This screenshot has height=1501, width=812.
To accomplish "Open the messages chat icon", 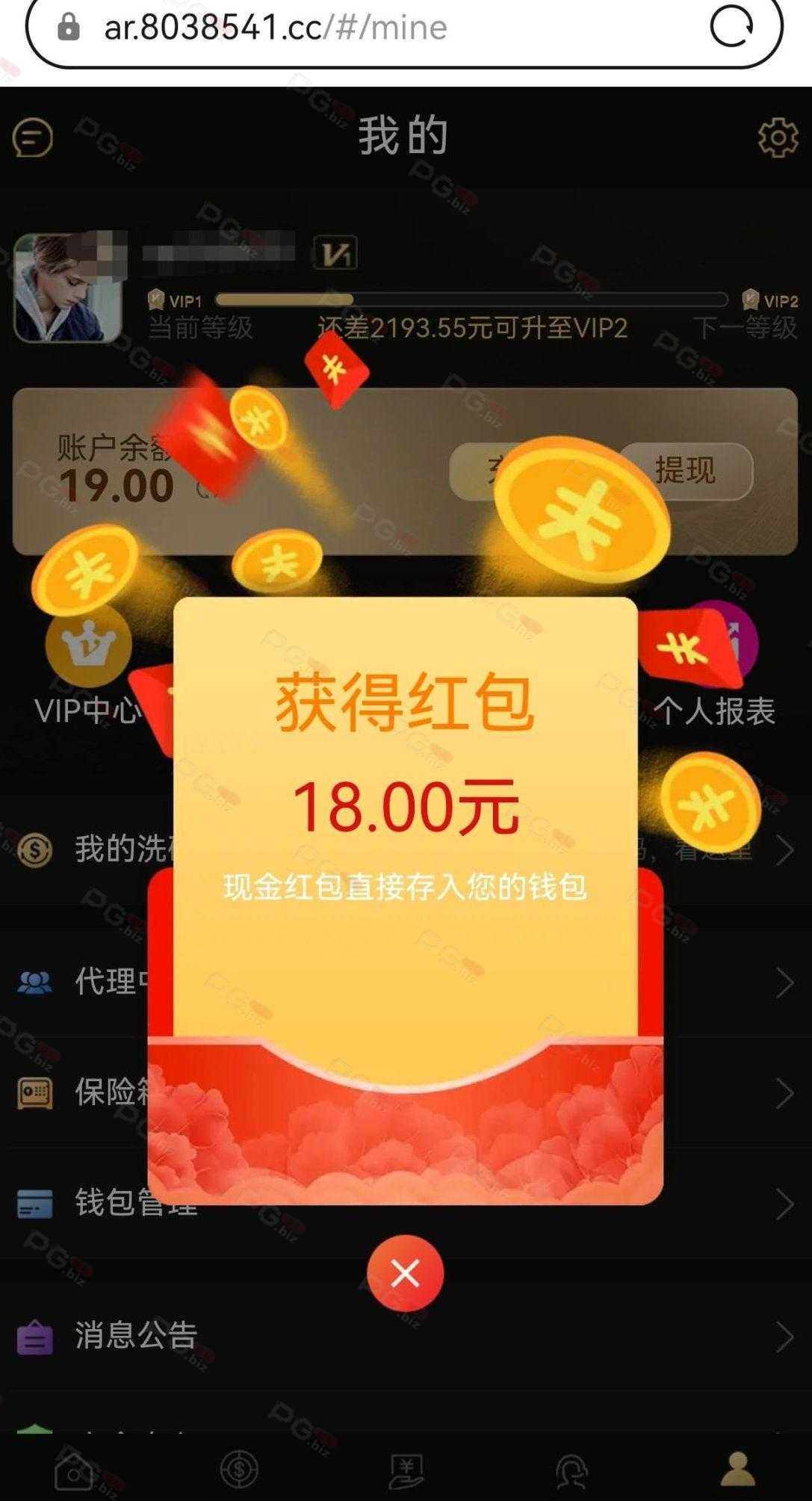I will click(x=33, y=137).
